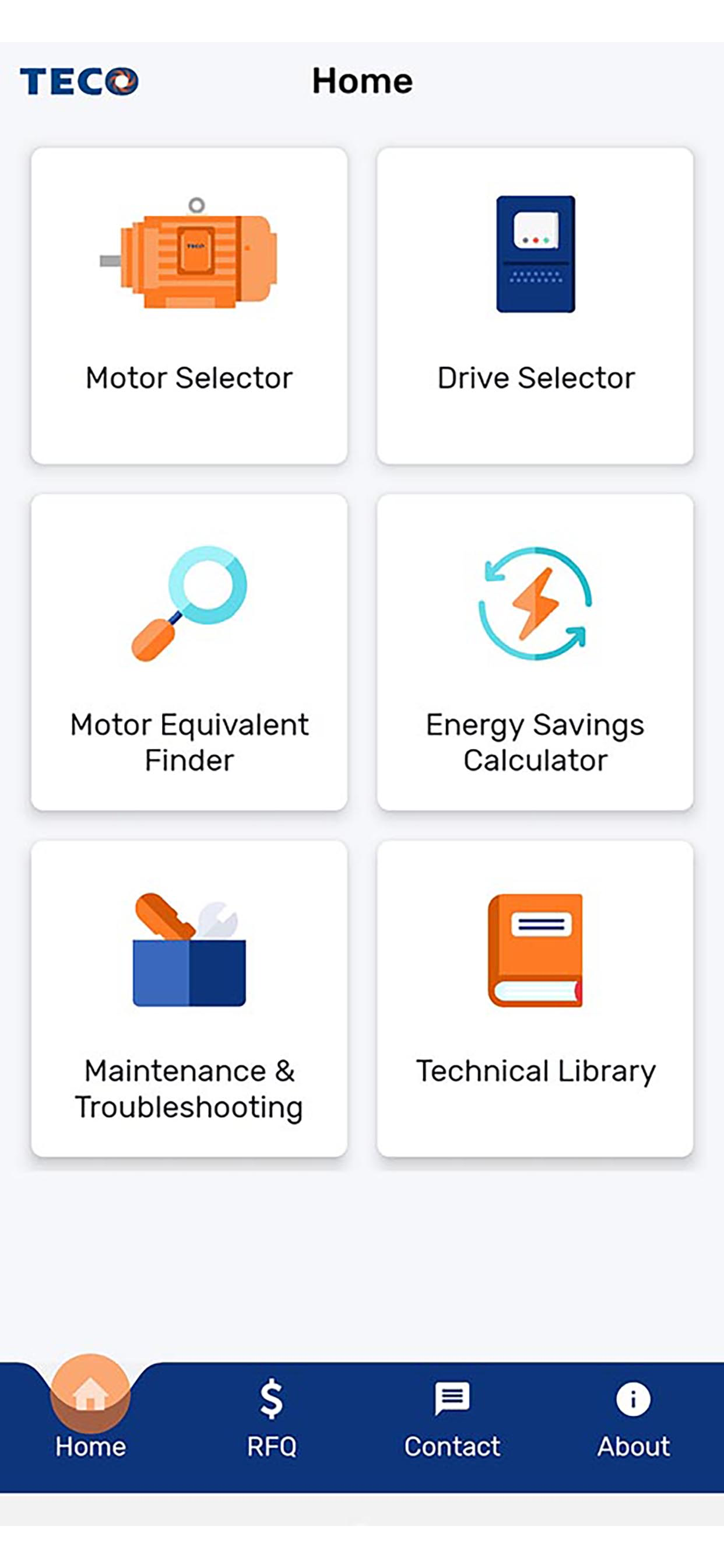The width and height of the screenshot is (724, 1568).
Task: Select Maintenance & Troubleshooting
Action: click(189, 998)
